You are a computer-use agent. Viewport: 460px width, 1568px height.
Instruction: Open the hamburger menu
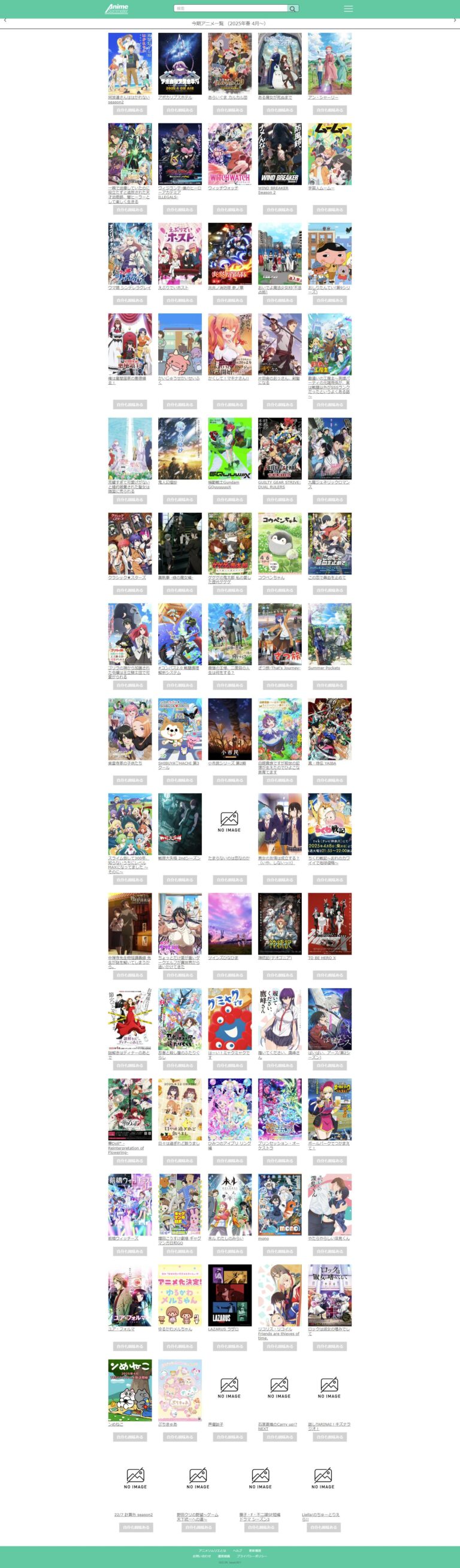pyautogui.click(x=348, y=8)
